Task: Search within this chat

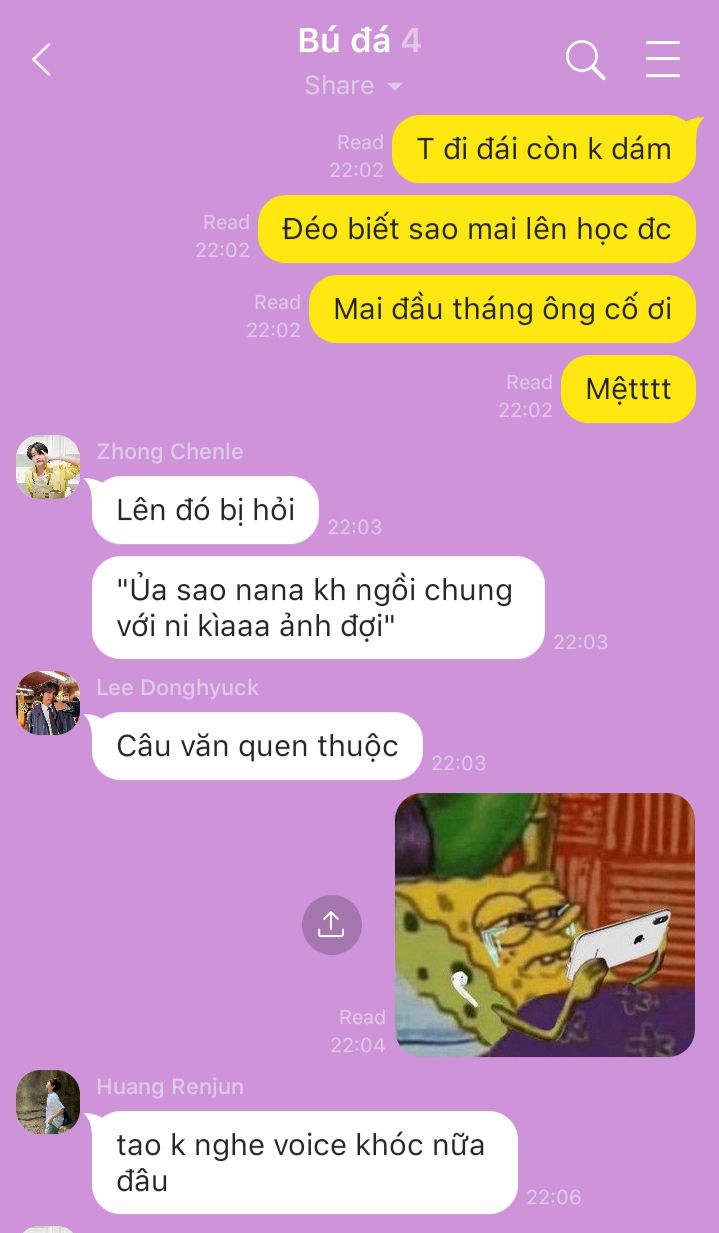Action: (586, 60)
